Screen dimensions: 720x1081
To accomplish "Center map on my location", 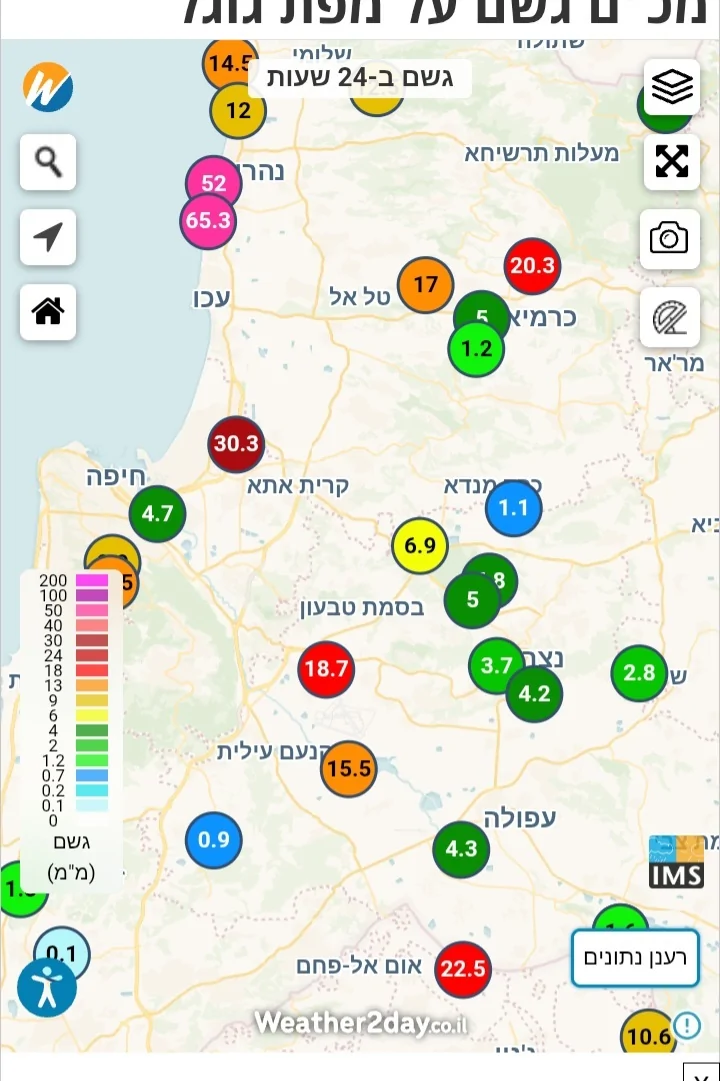I will click(x=48, y=237).
